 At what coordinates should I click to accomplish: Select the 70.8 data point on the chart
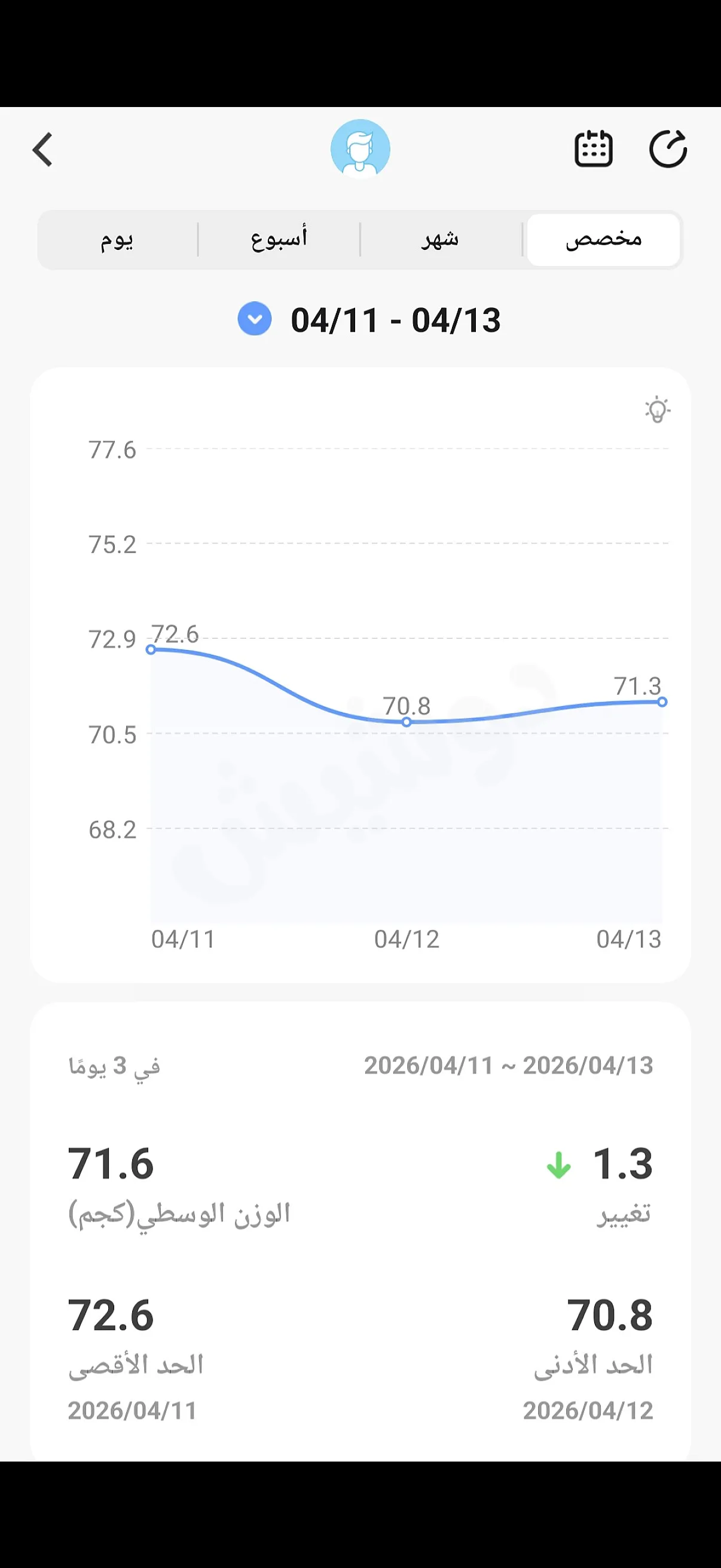(x=407, y=722)
